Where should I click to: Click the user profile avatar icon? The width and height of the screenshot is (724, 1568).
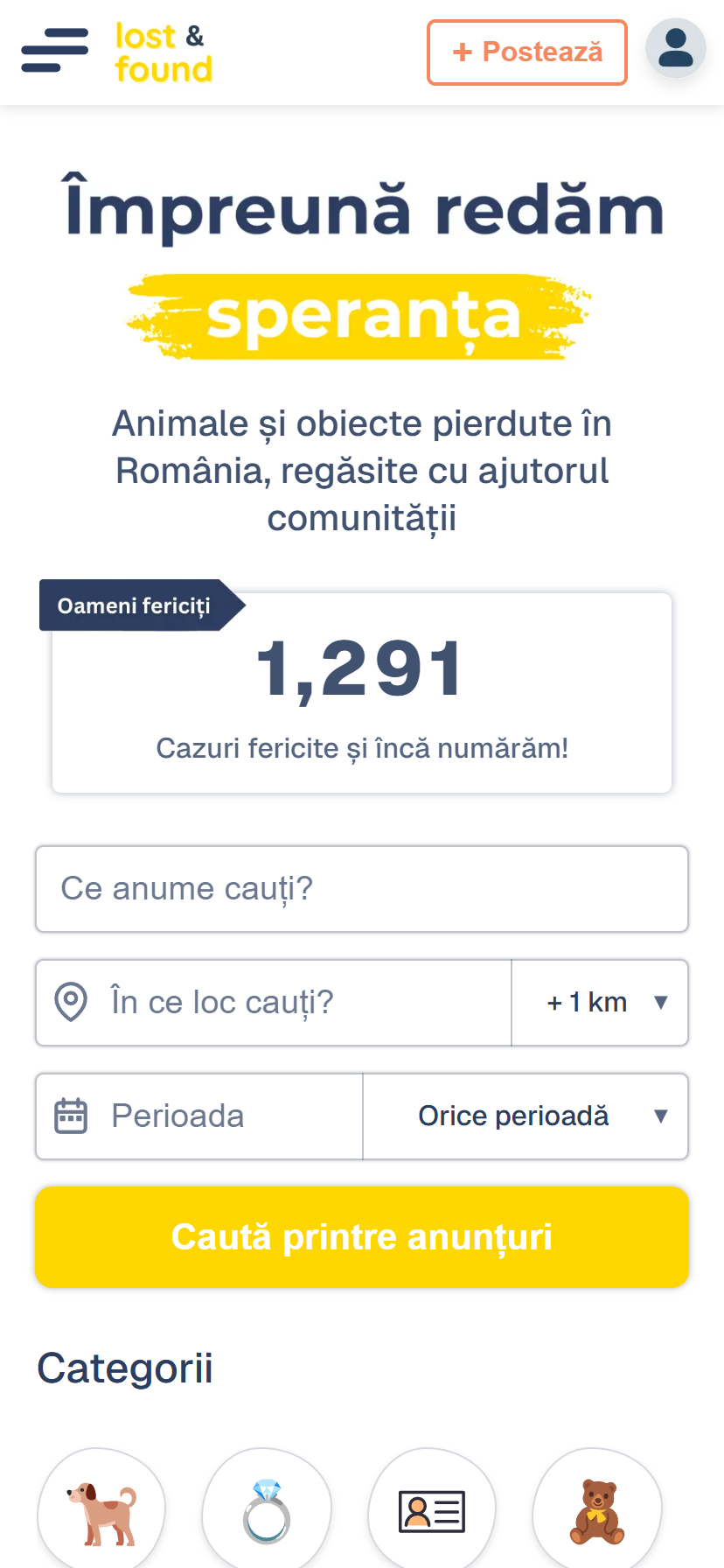tap(674, 48)
